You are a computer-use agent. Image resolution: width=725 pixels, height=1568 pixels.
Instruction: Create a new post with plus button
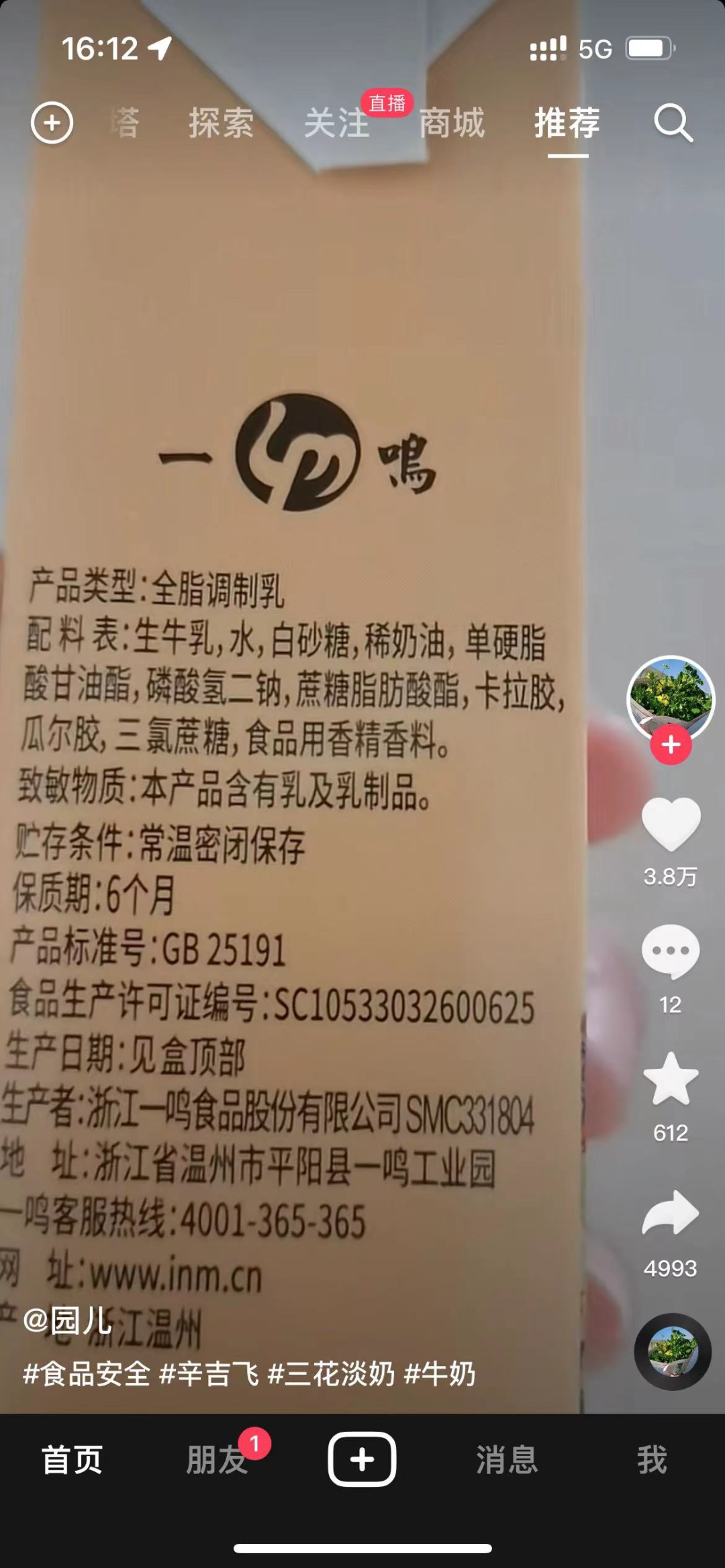[362, 1459]
